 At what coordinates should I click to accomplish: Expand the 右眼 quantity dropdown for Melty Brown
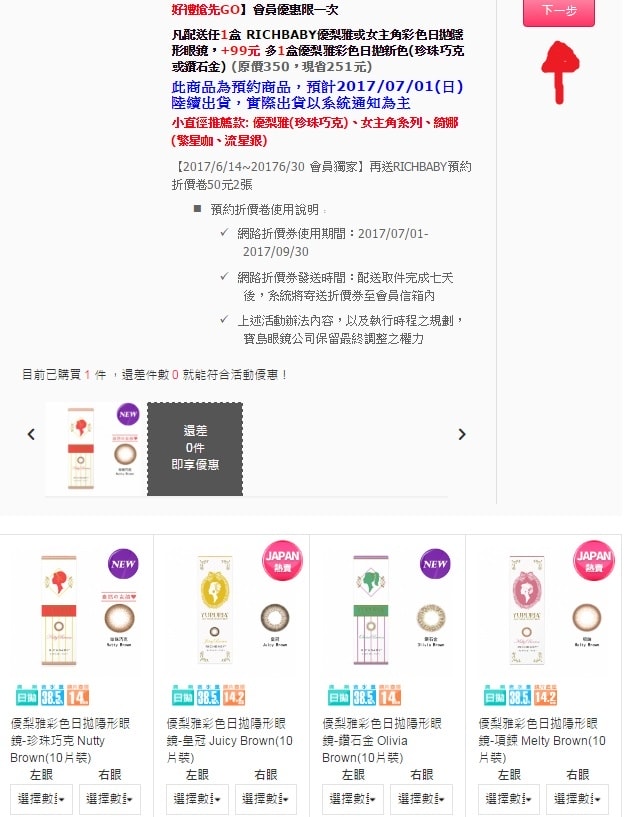tap(577, 799)
